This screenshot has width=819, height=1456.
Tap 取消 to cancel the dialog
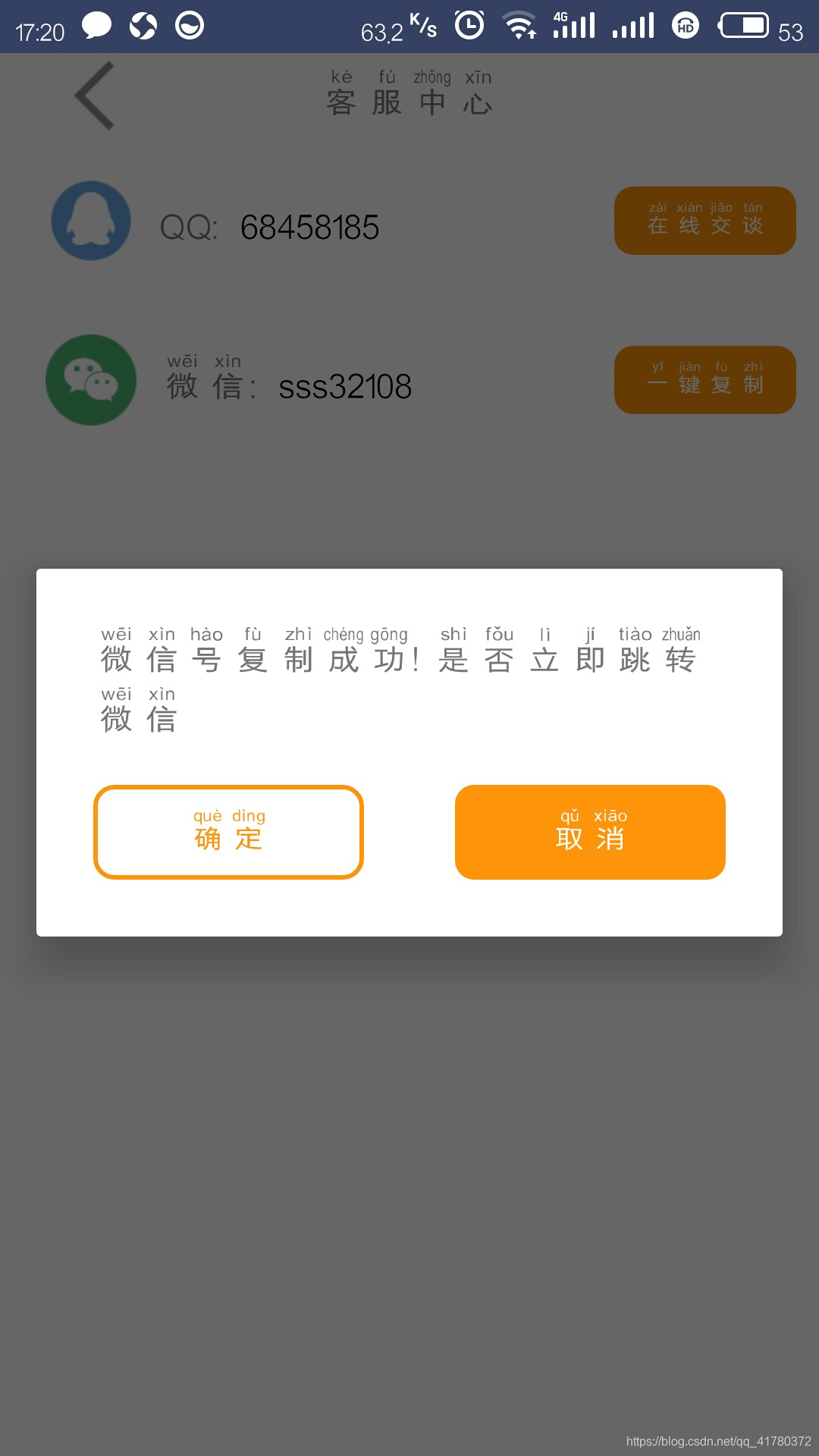coord(590,832)
